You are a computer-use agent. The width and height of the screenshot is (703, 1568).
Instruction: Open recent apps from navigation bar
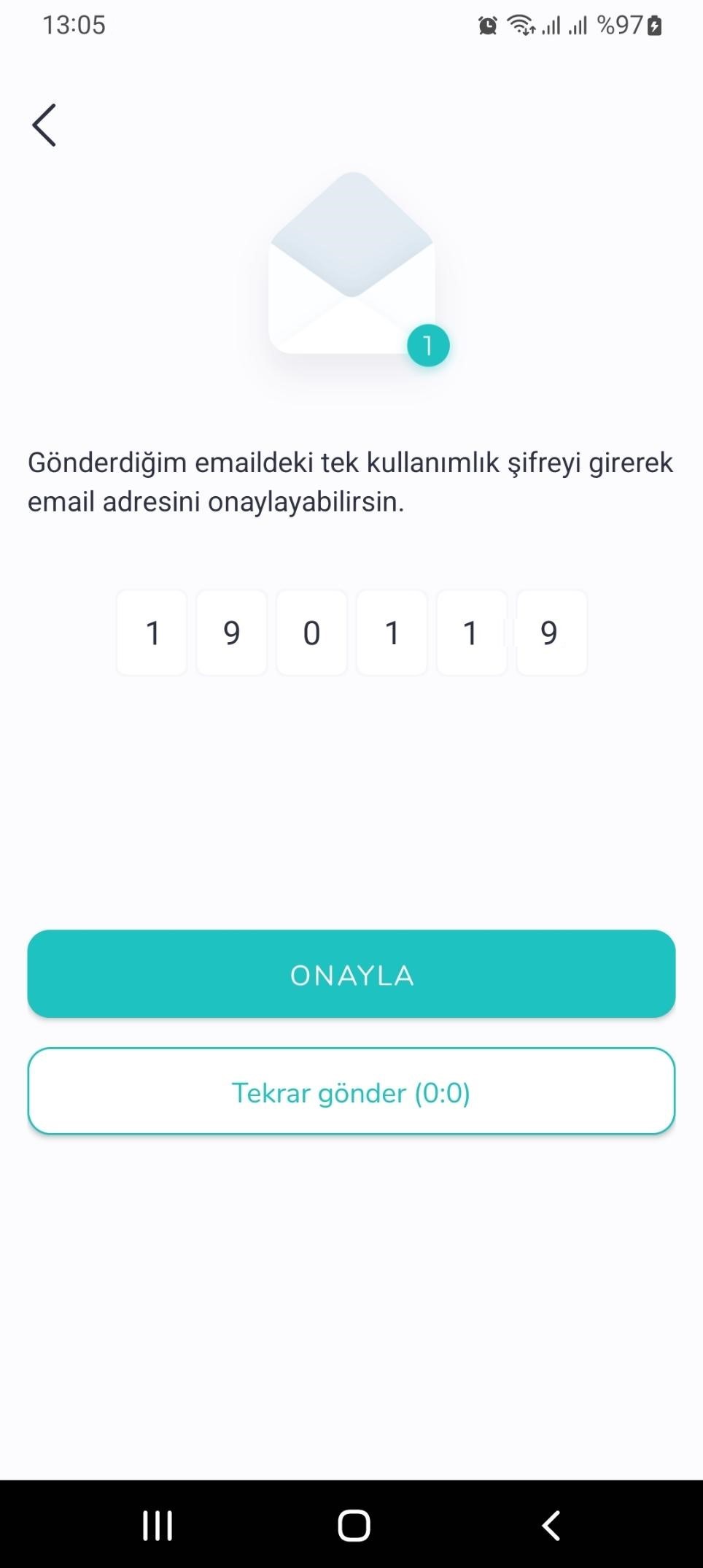(x=158, y=1525)
